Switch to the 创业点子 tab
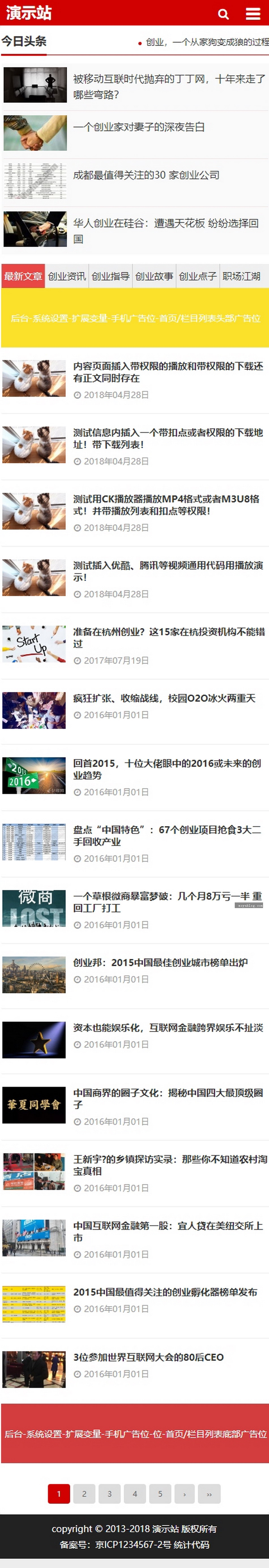269x1568 pixels. (198, 276)
